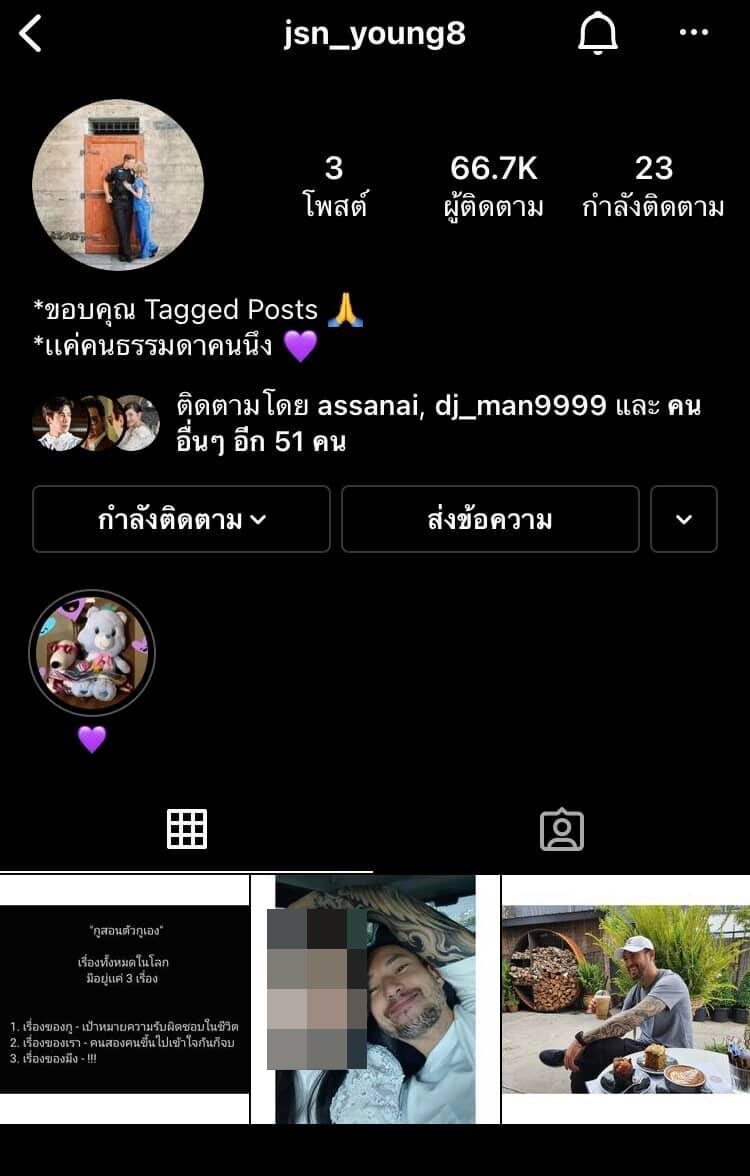Open the purple heart story highlight
The image size is (750, 1176).
(x=92, y=653)
